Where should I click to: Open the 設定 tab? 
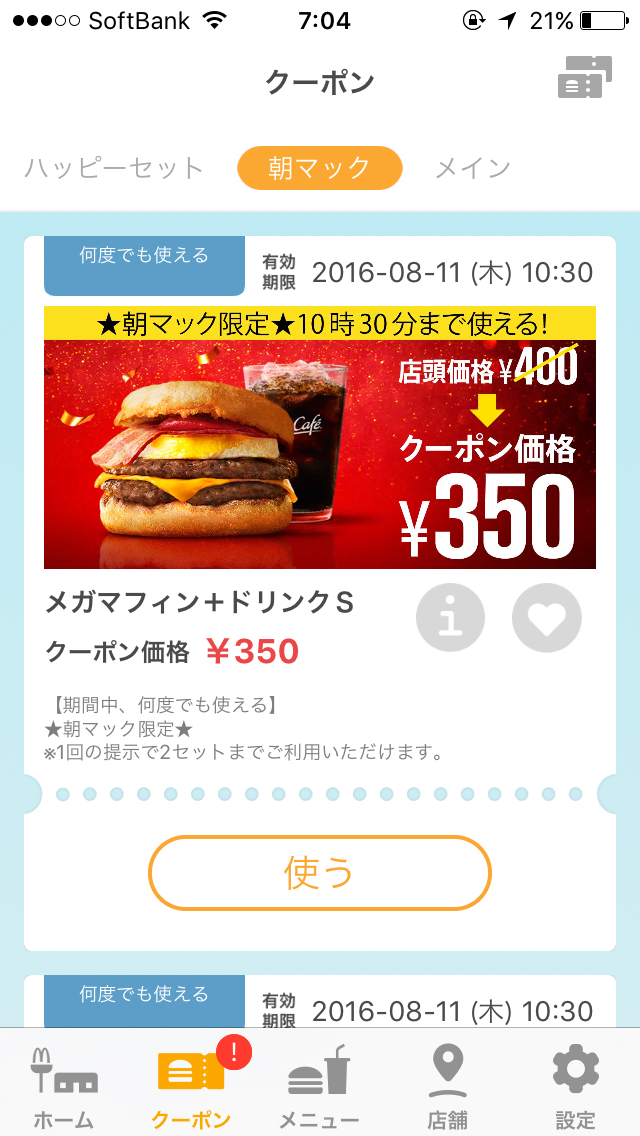pyautogui.click(x=575, y=1086)
